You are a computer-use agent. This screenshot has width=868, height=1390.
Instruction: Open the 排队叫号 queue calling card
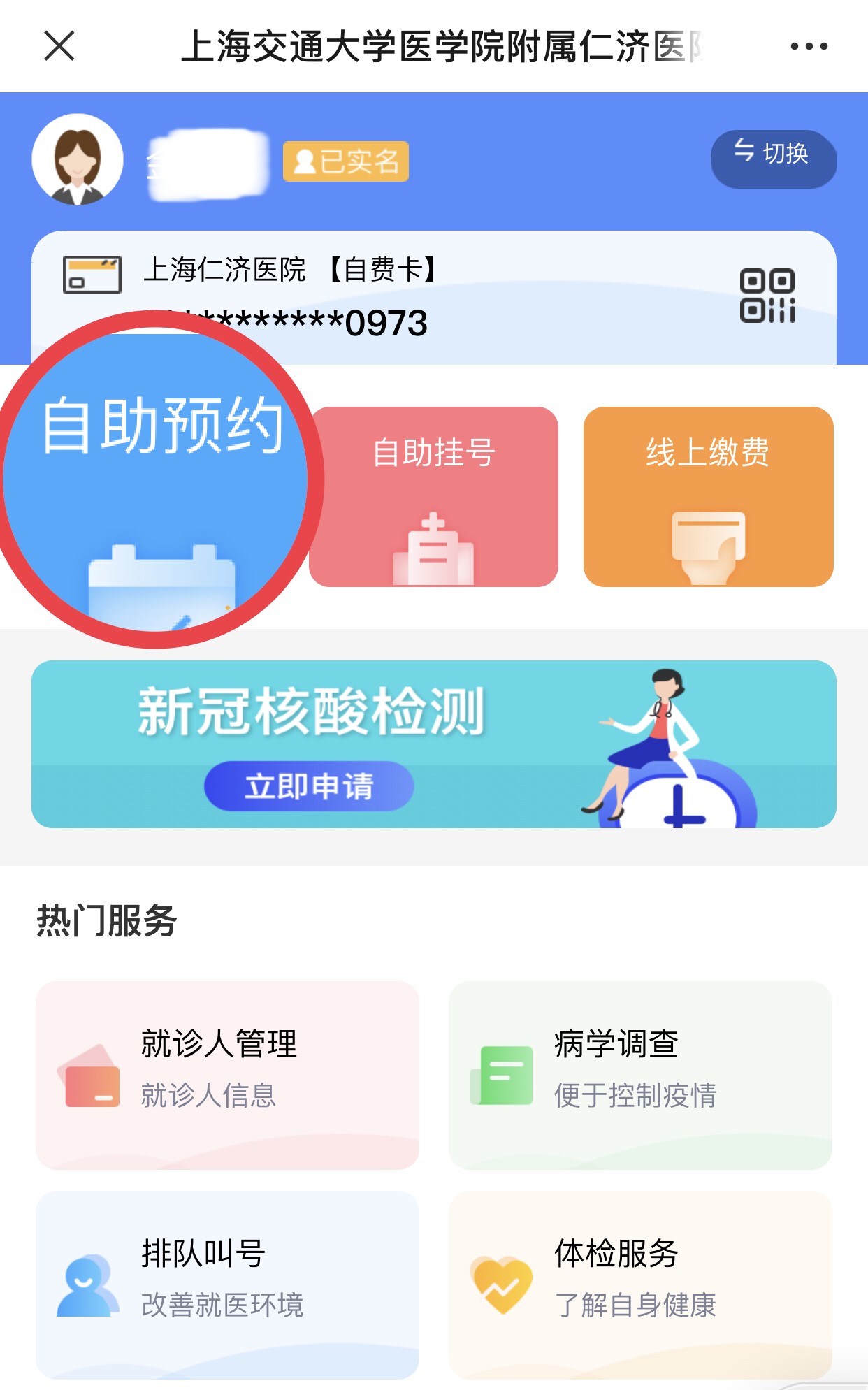pyautogui.click(x=227, y=1284)
